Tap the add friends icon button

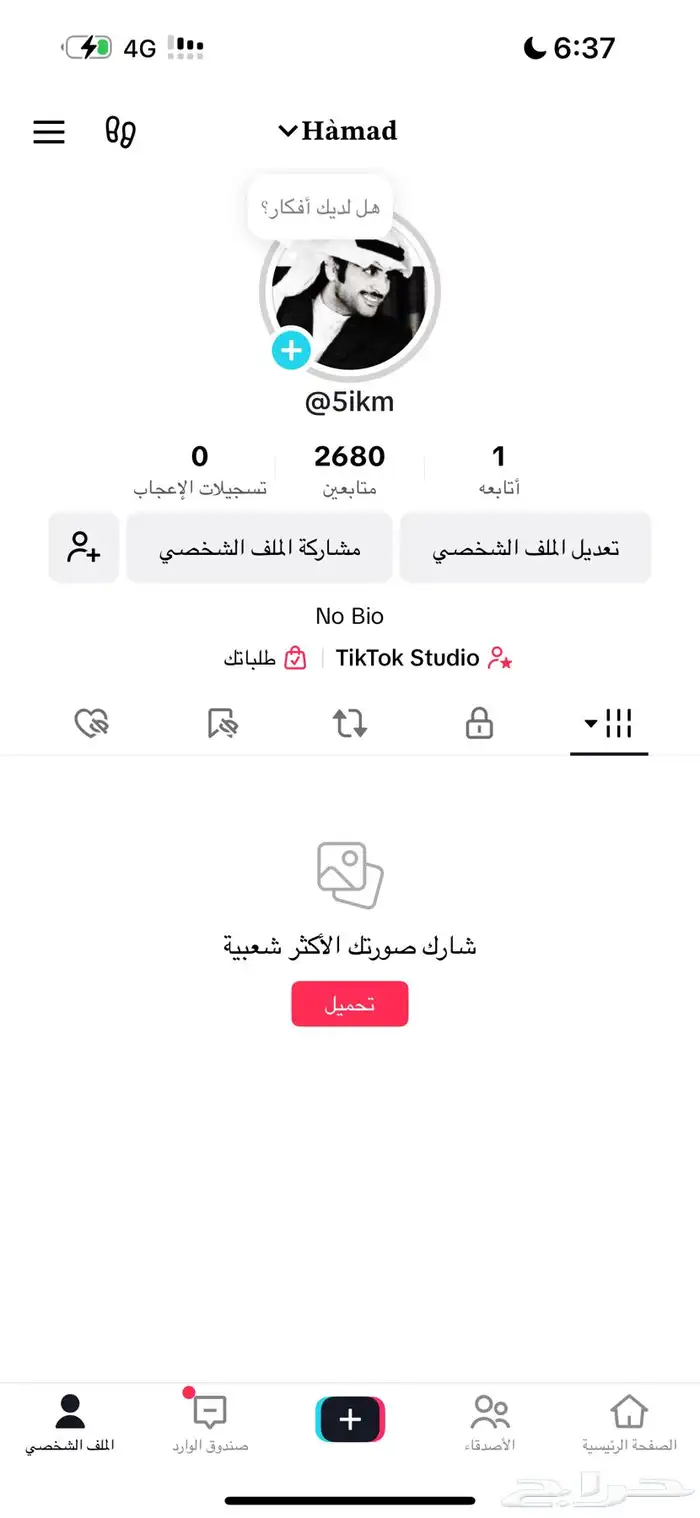tap(84, 548)
